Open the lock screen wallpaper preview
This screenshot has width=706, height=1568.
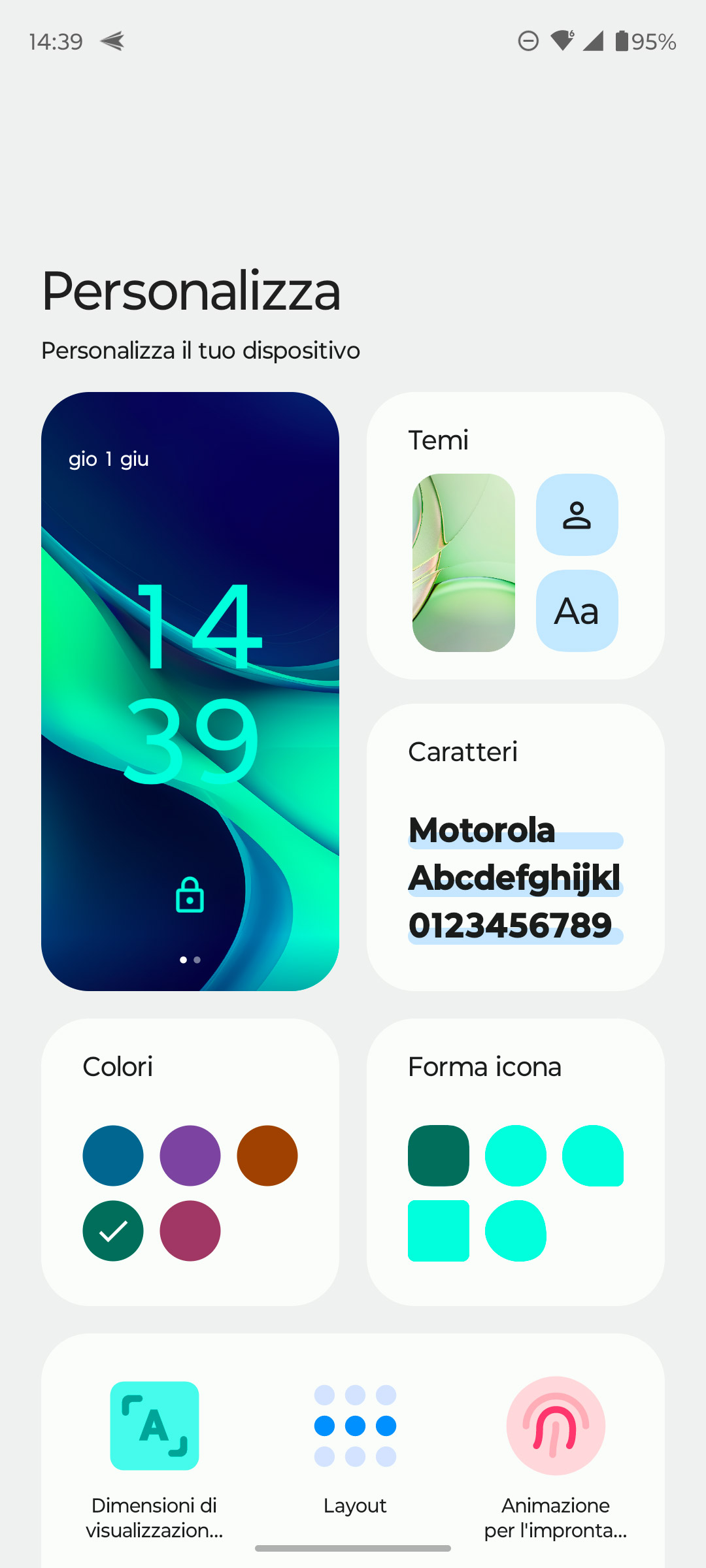(x=190, y=691)
